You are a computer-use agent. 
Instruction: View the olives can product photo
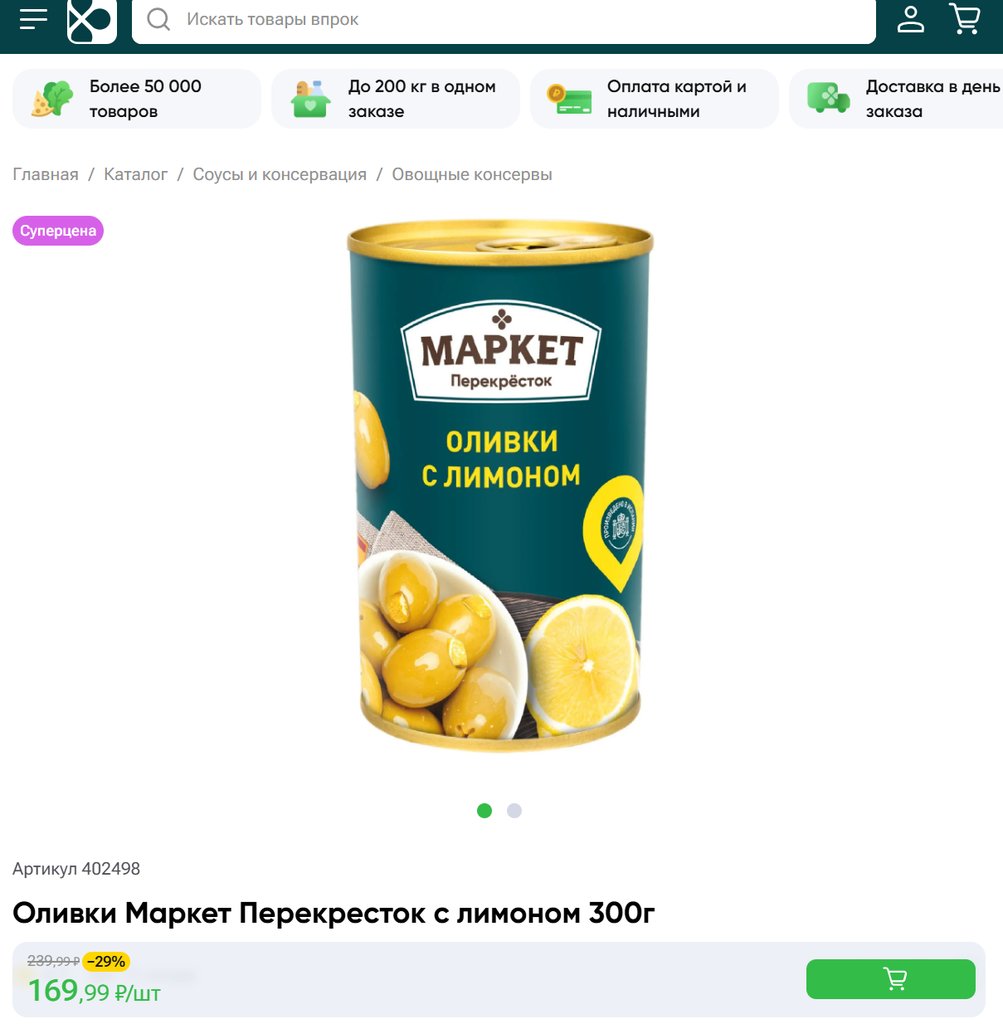pyautogui.click(x=500, y=485)
